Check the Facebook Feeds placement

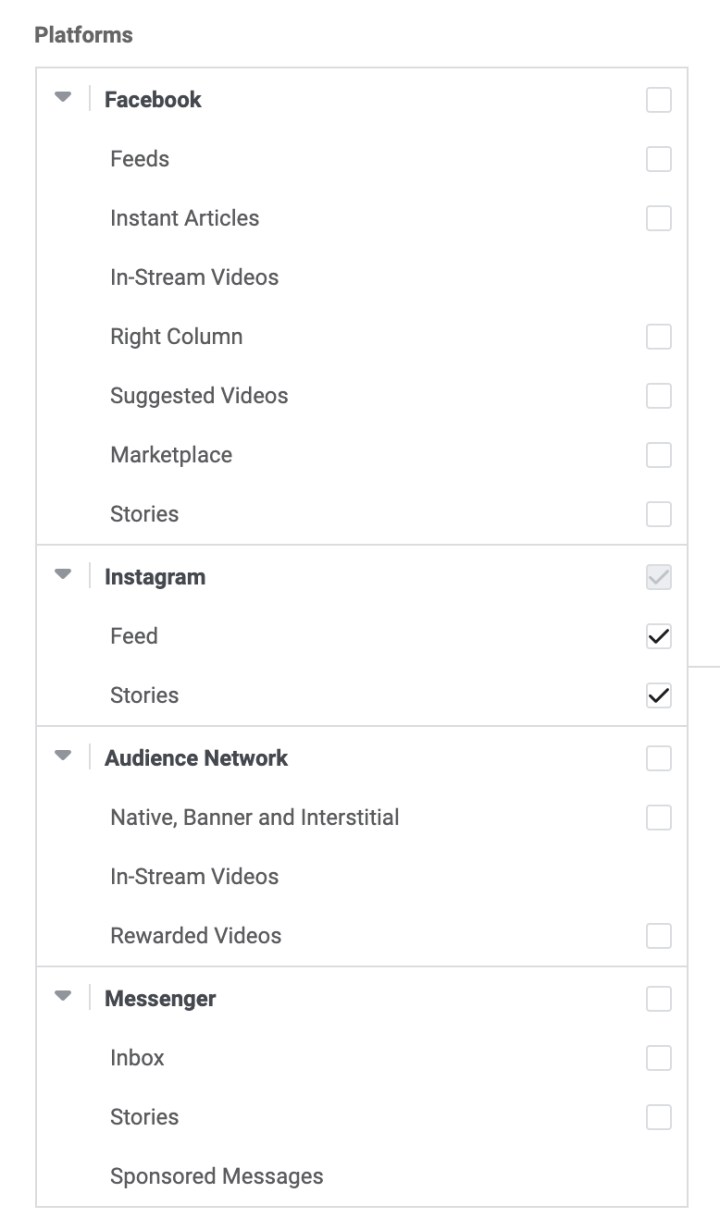[658, 158]
